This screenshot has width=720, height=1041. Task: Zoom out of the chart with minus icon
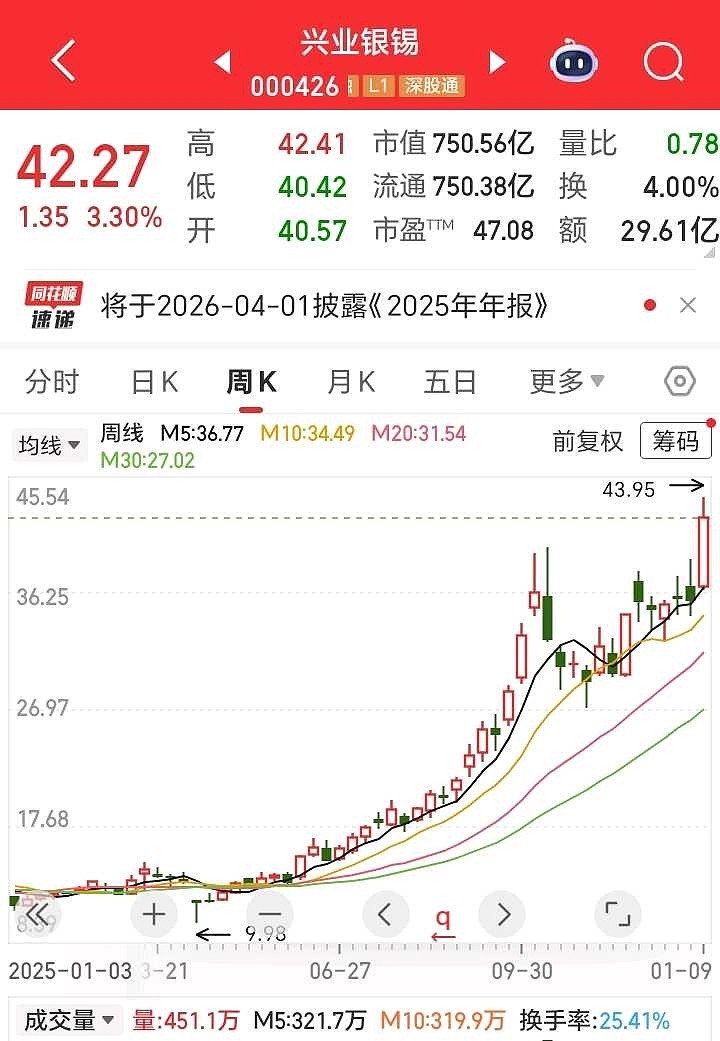[x=268, y=914]
